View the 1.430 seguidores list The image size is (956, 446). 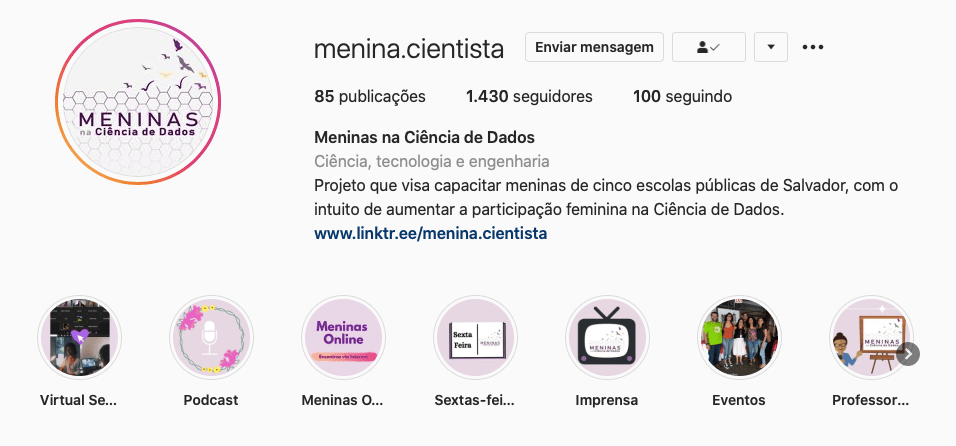(529, 97)
